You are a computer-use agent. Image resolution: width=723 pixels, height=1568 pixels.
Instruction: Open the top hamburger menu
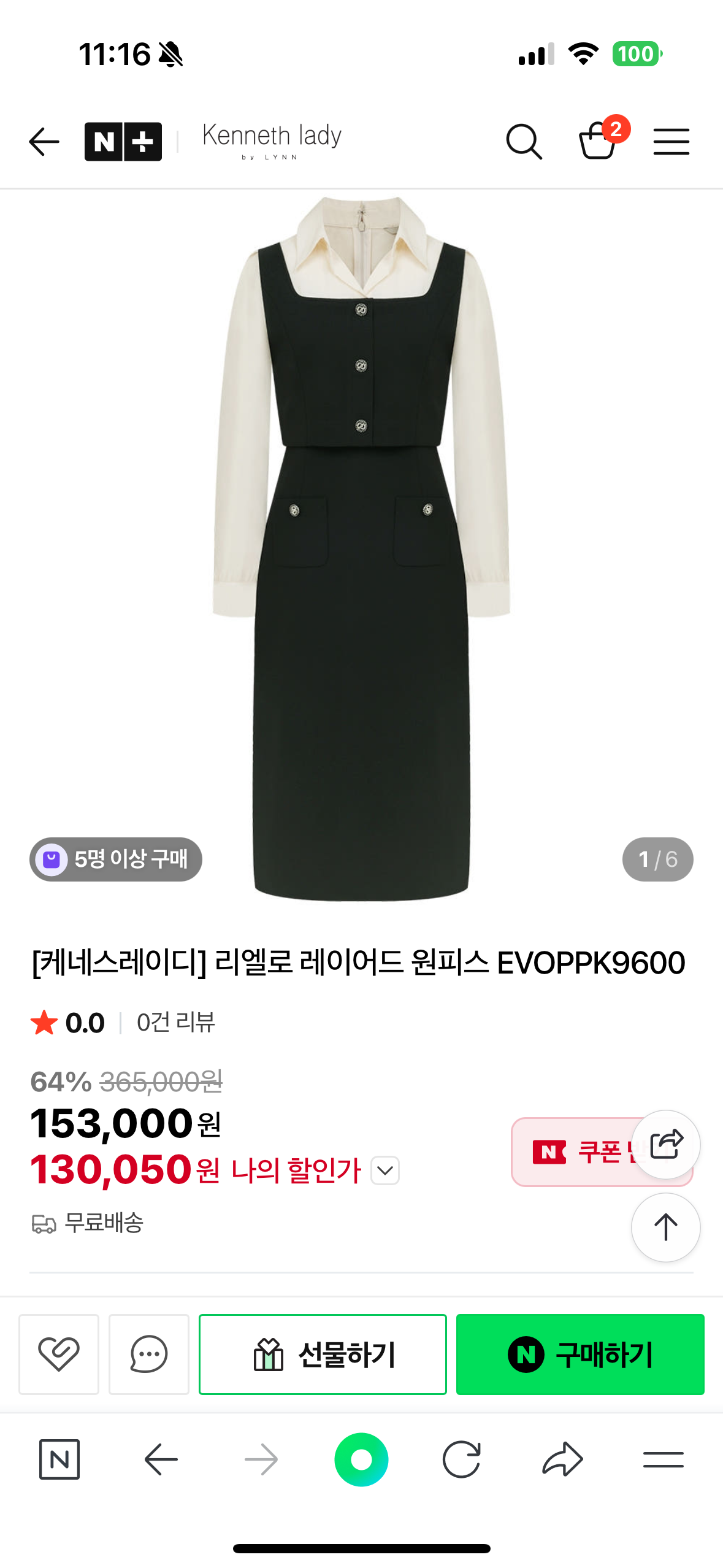point(671,142)
